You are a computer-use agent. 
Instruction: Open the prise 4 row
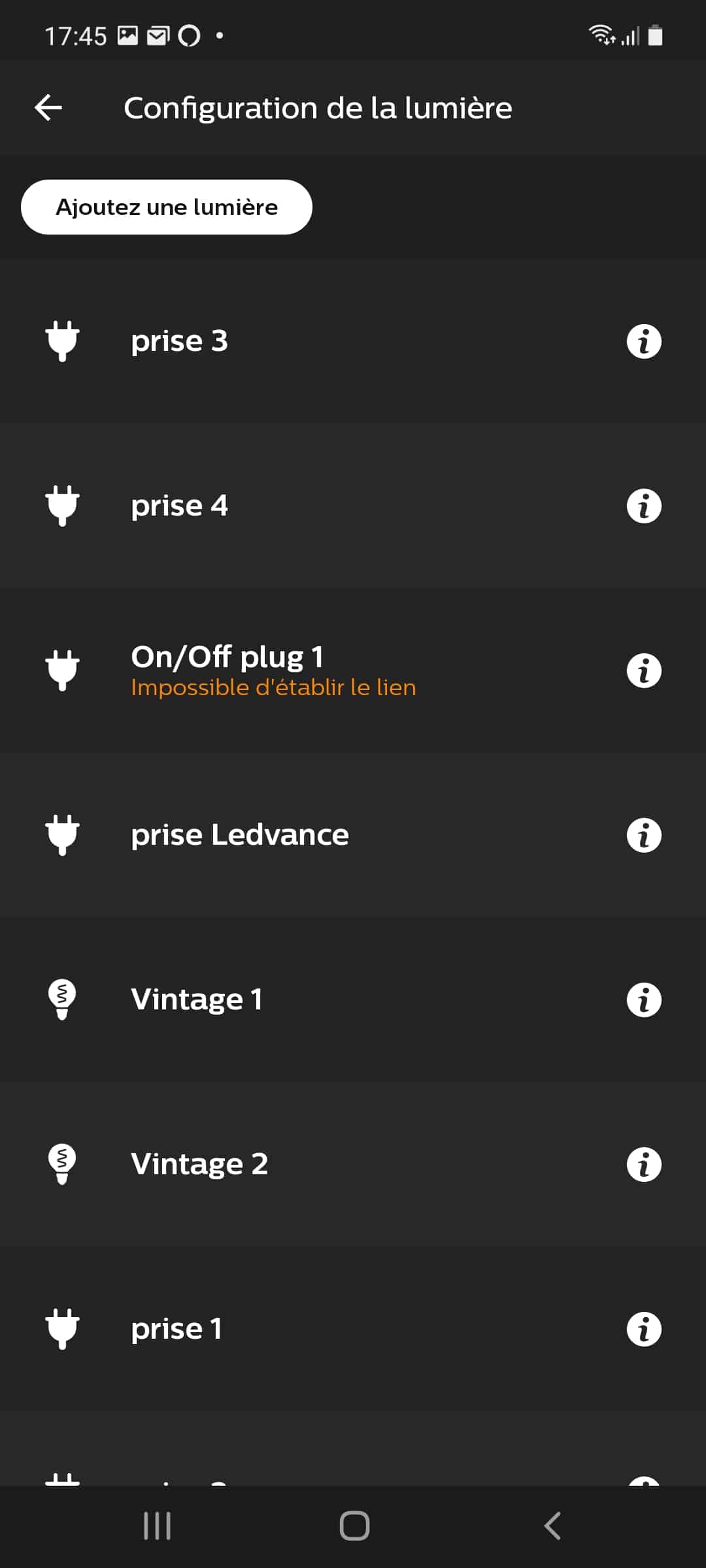(x=353, y=506)
